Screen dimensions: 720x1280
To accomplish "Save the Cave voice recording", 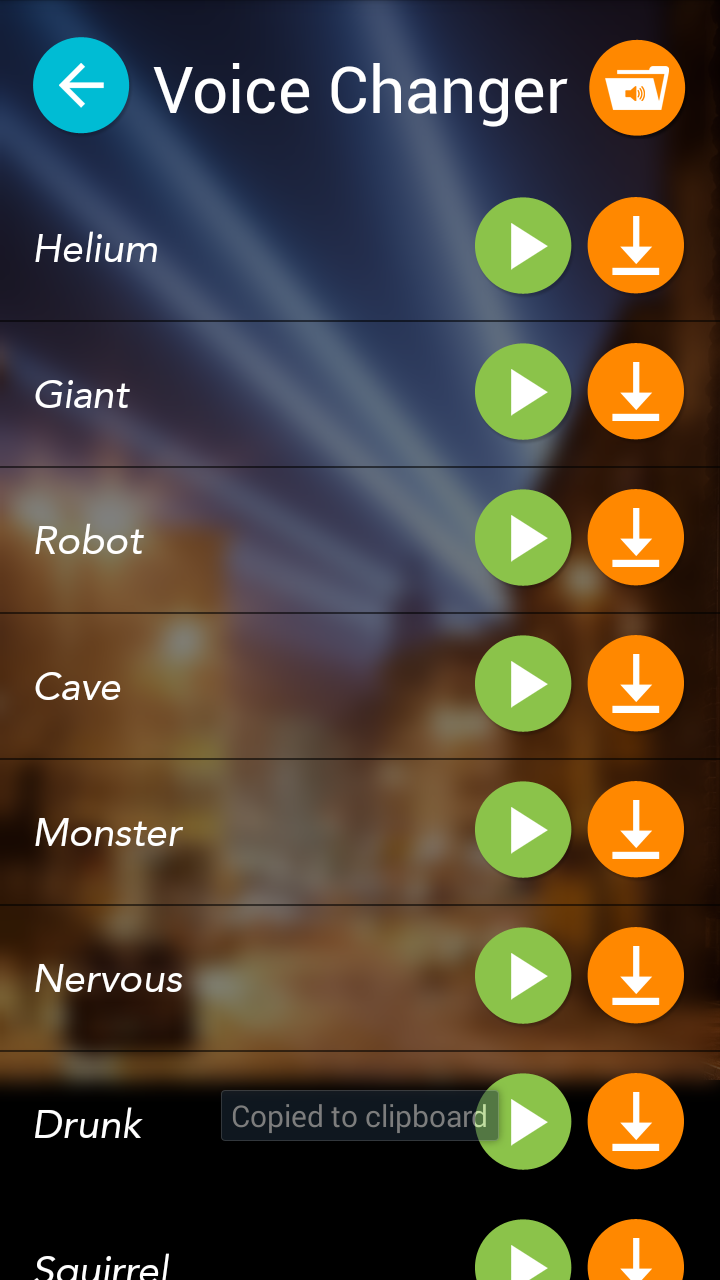I will point(635,683).
